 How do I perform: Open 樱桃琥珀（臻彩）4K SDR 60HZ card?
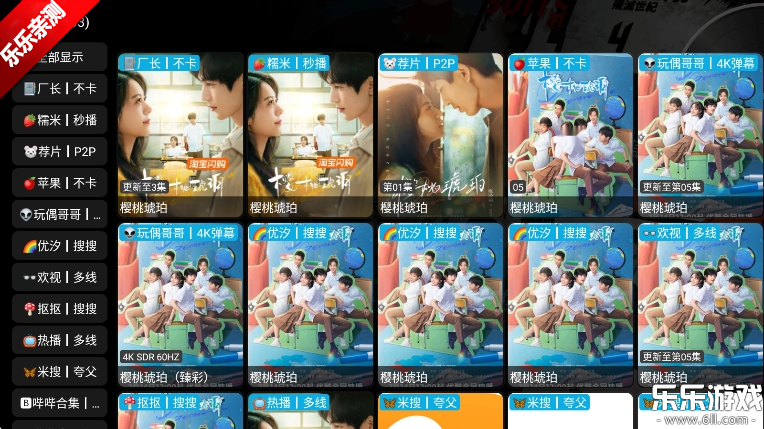181,305
